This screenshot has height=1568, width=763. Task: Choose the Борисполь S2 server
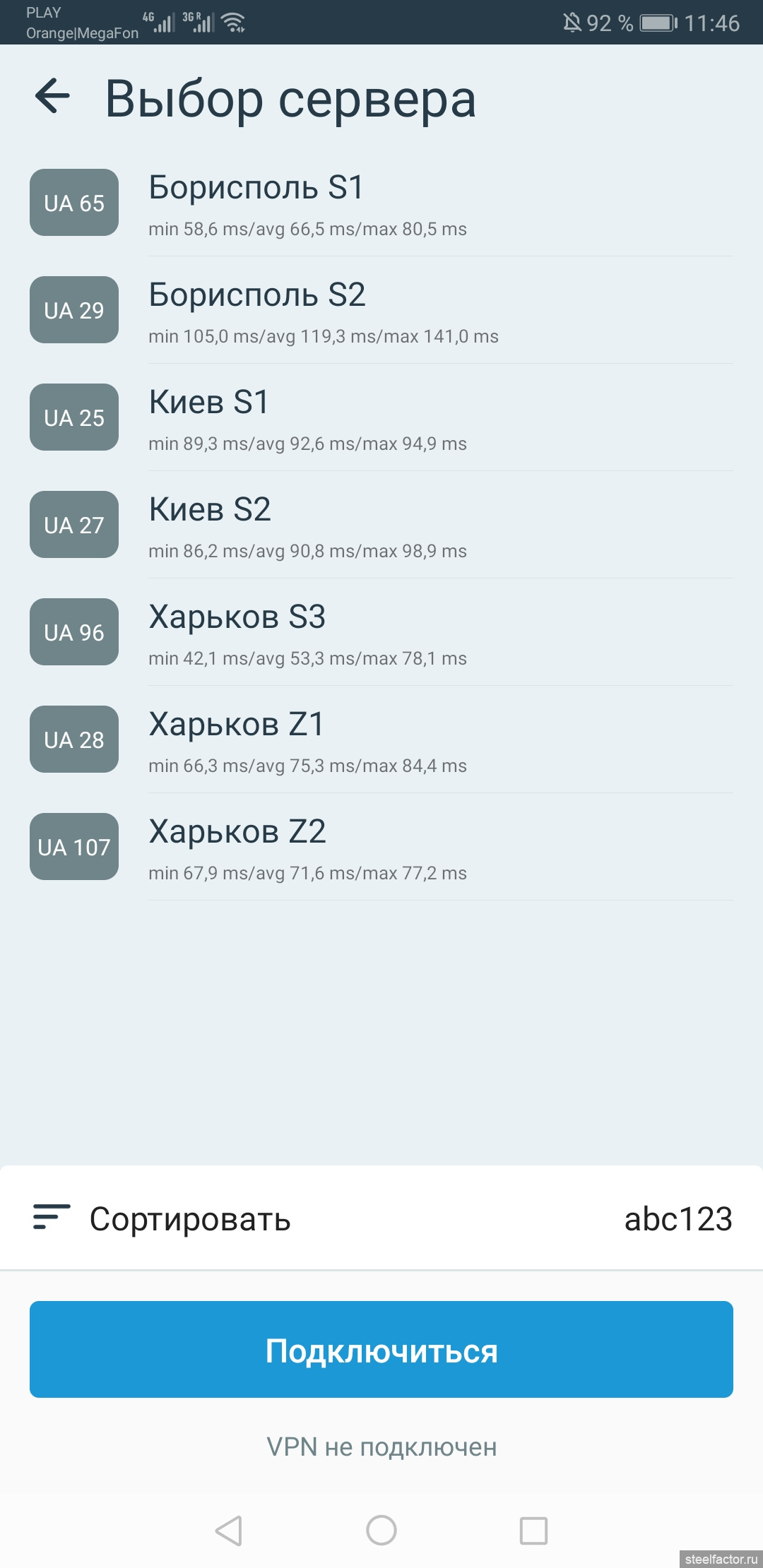point(381,310)
